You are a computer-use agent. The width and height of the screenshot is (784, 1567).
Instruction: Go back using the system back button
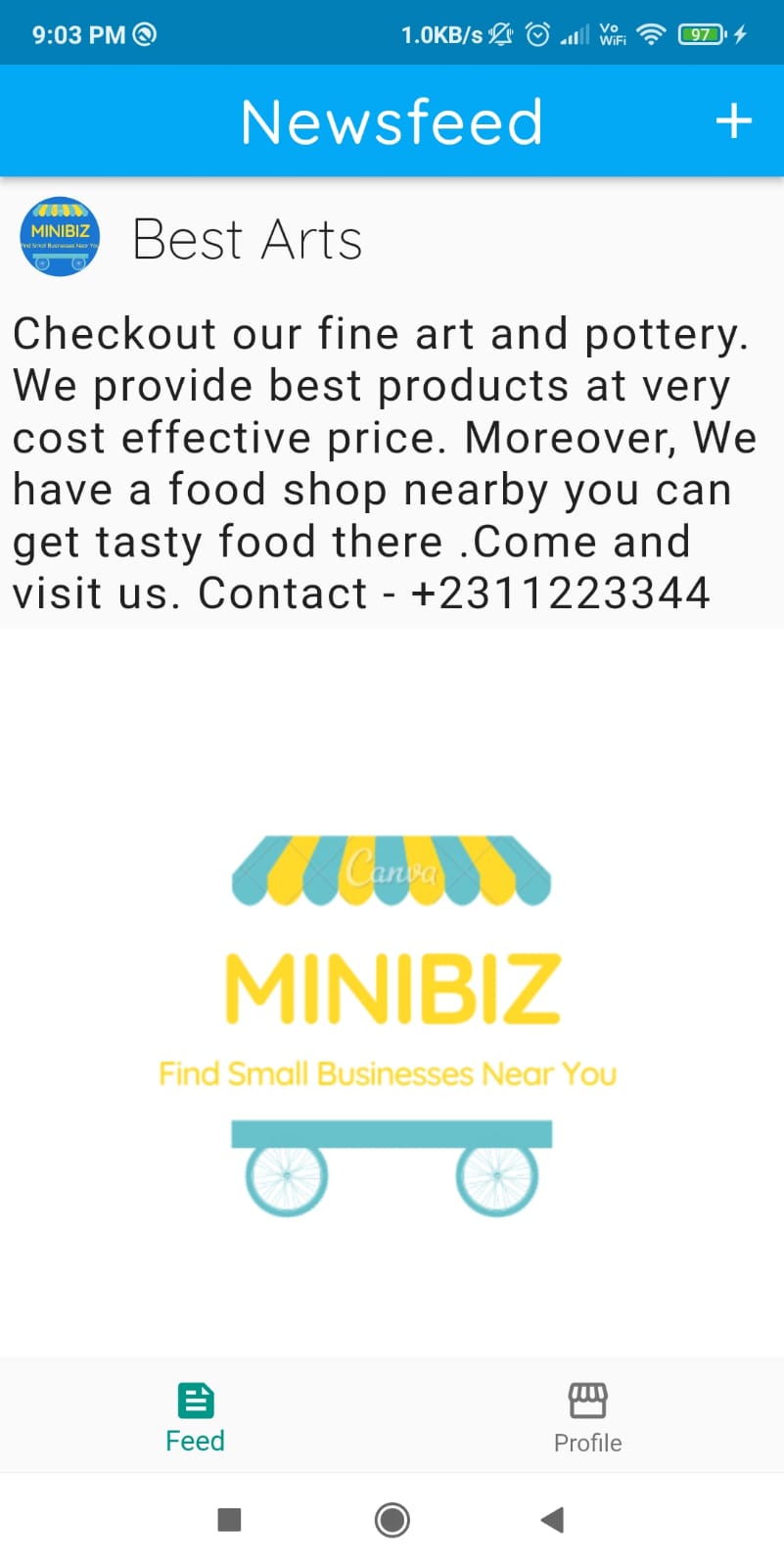(552, 1520)
